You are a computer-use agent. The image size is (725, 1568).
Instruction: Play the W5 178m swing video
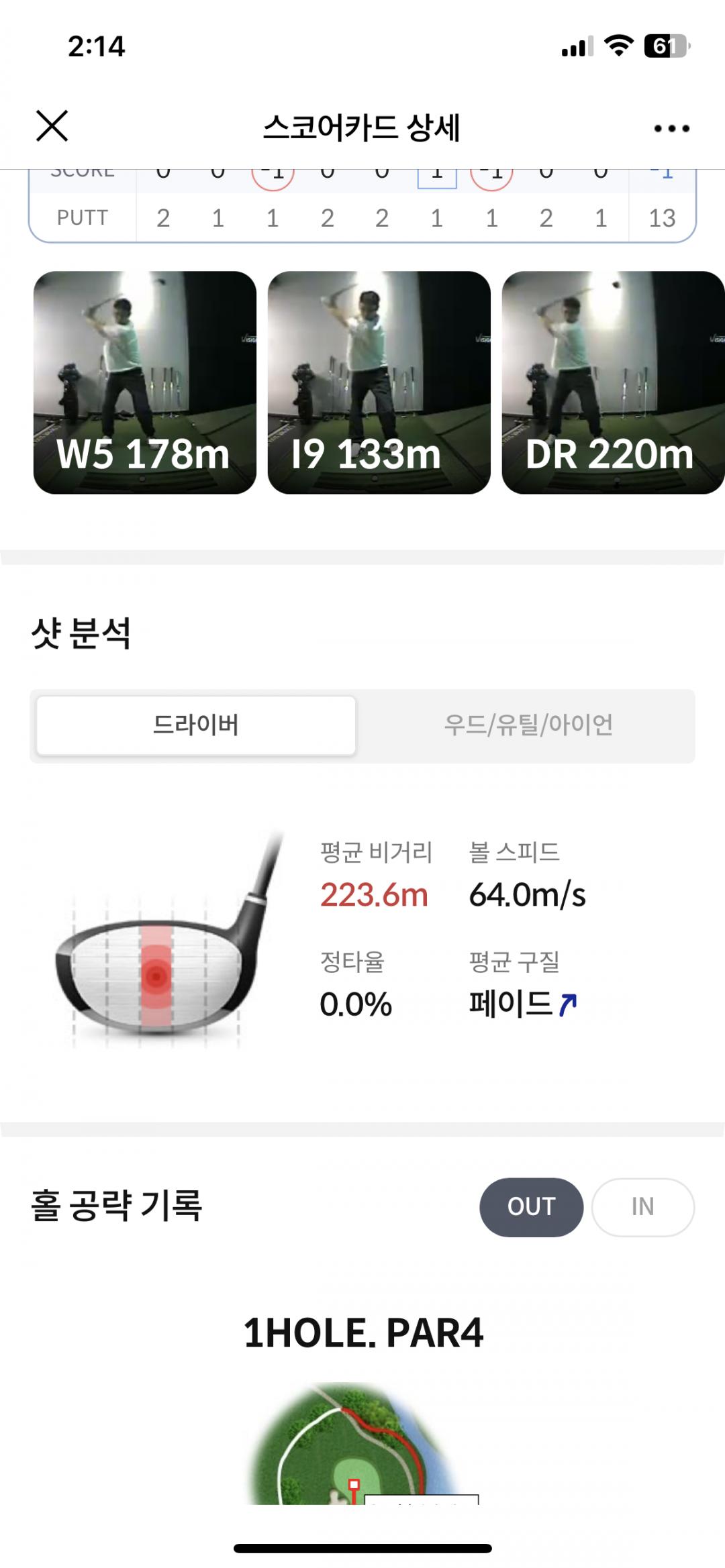coord(145,382)
